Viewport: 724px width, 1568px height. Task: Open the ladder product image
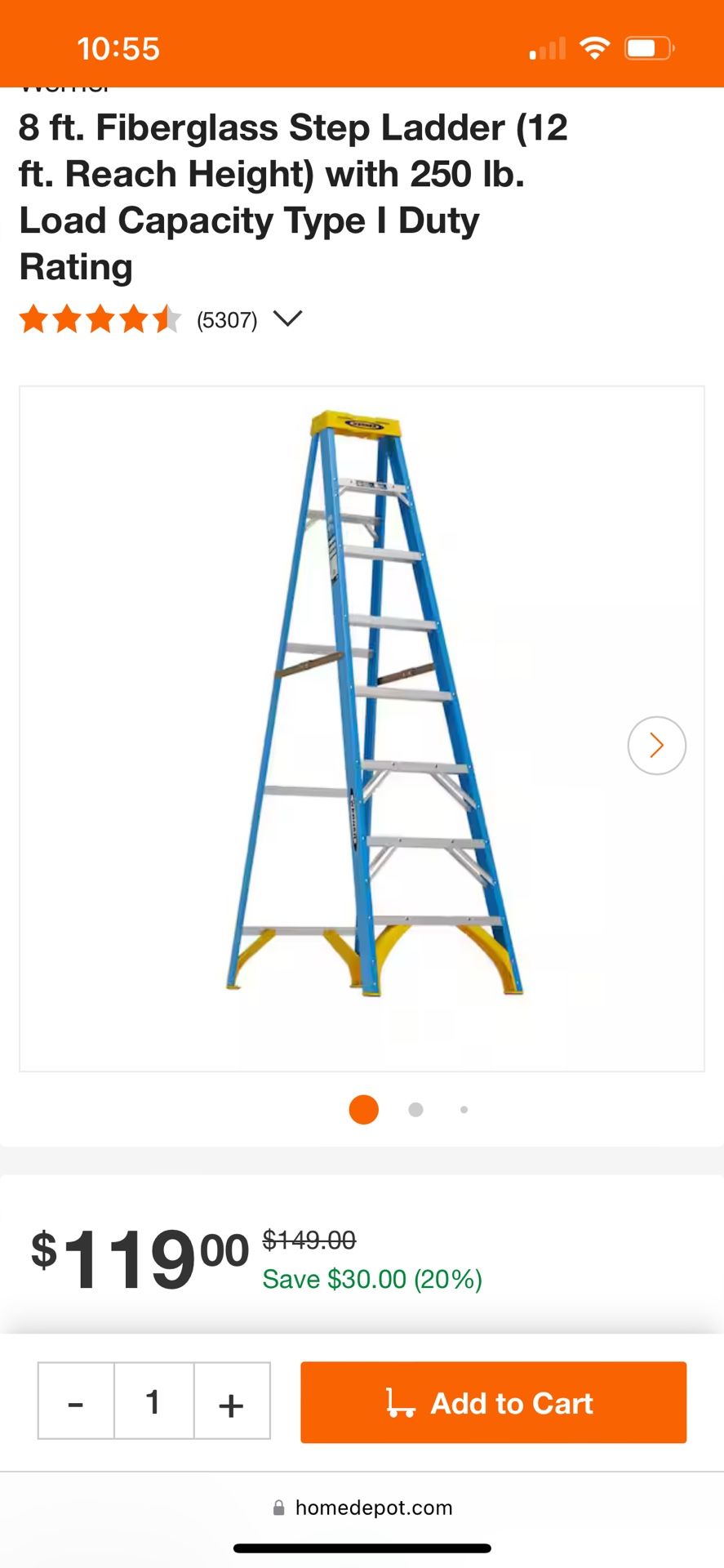(x=362, y=728)
